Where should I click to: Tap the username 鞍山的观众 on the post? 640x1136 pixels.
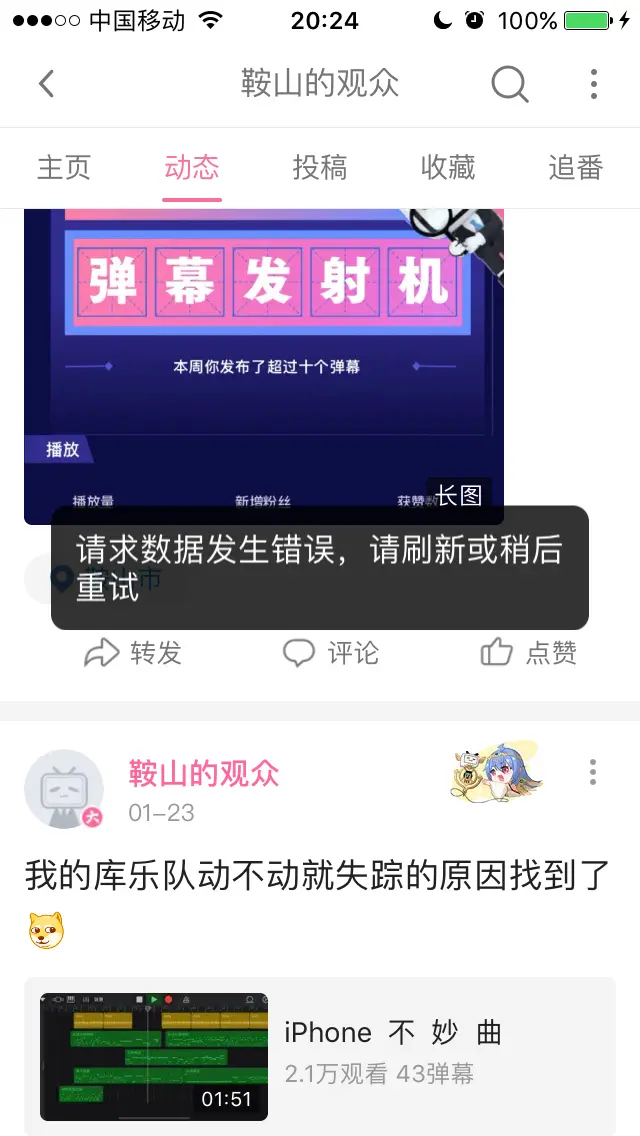(204, 773)
